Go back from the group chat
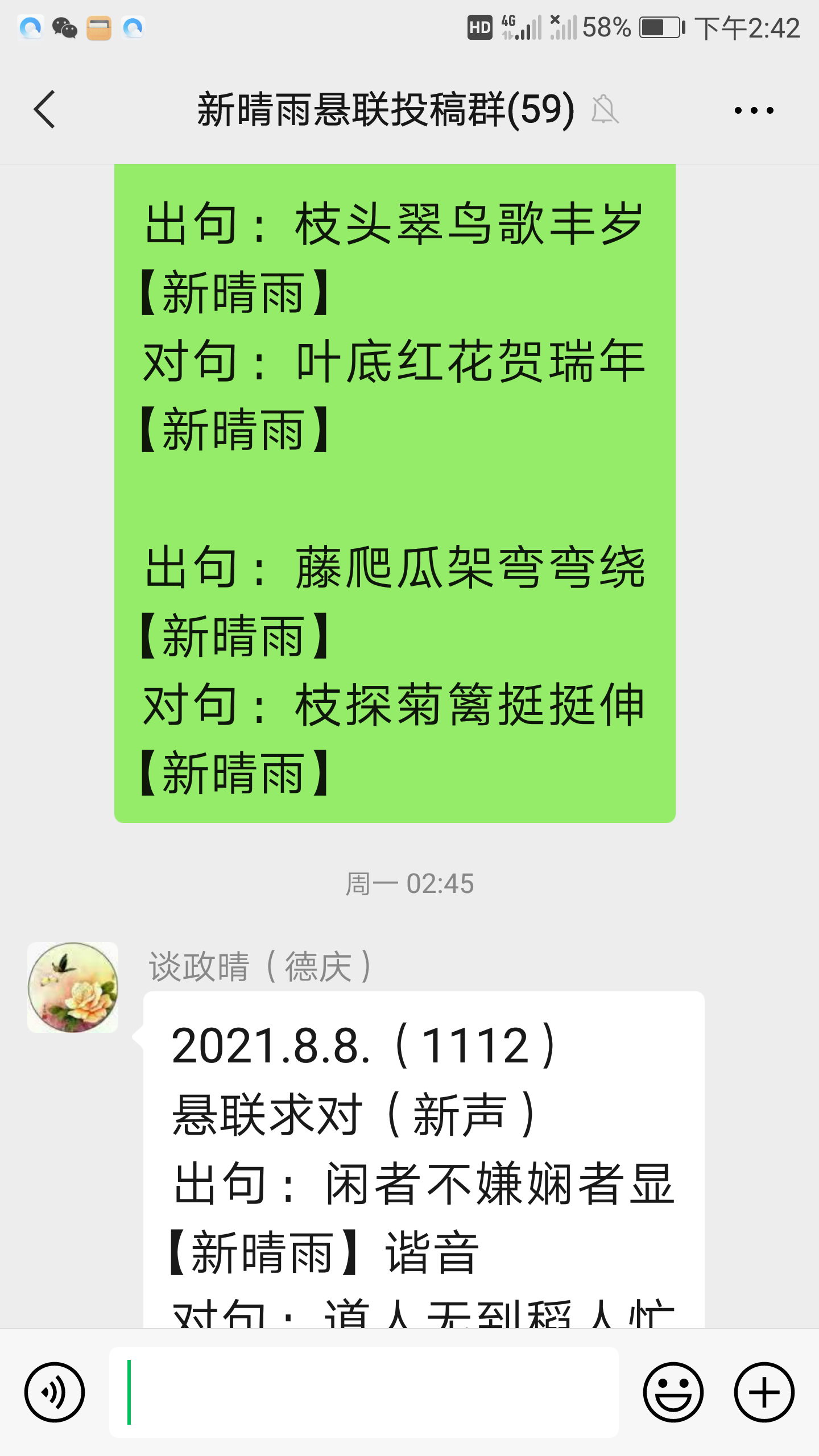Screen dimensions: 819x1456 click(44, 109)
